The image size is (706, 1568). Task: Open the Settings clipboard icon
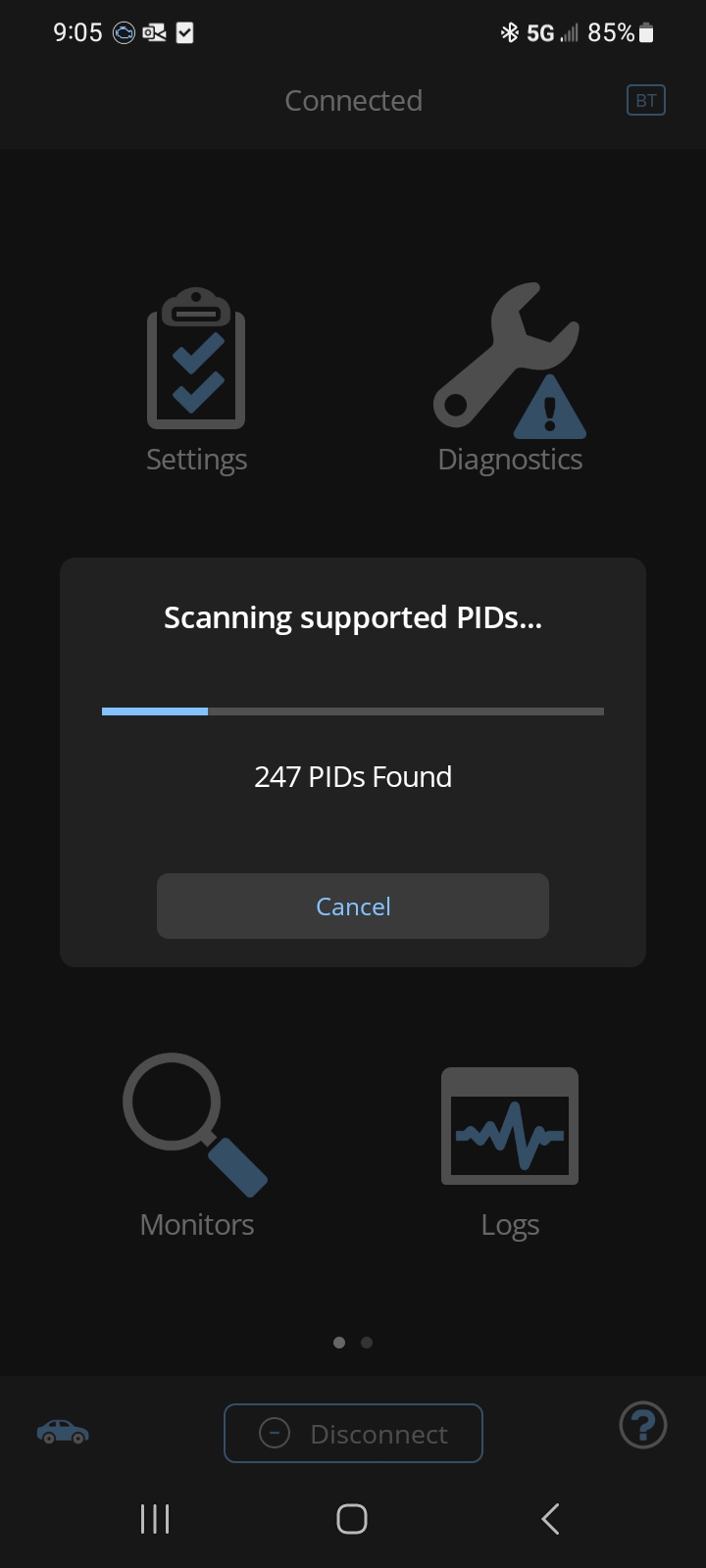196,359
